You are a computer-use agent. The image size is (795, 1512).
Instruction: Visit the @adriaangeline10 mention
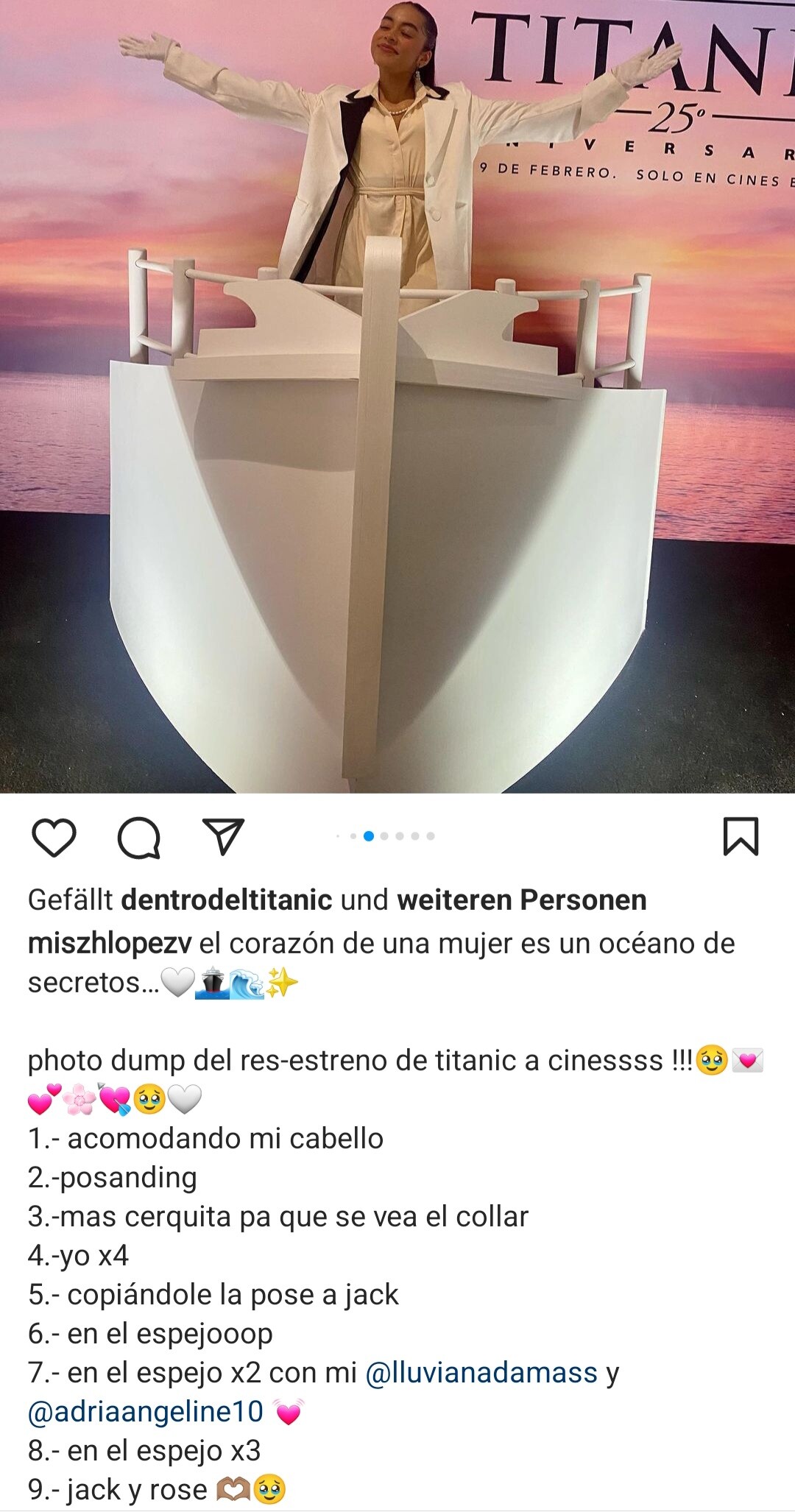[145, 1412]
